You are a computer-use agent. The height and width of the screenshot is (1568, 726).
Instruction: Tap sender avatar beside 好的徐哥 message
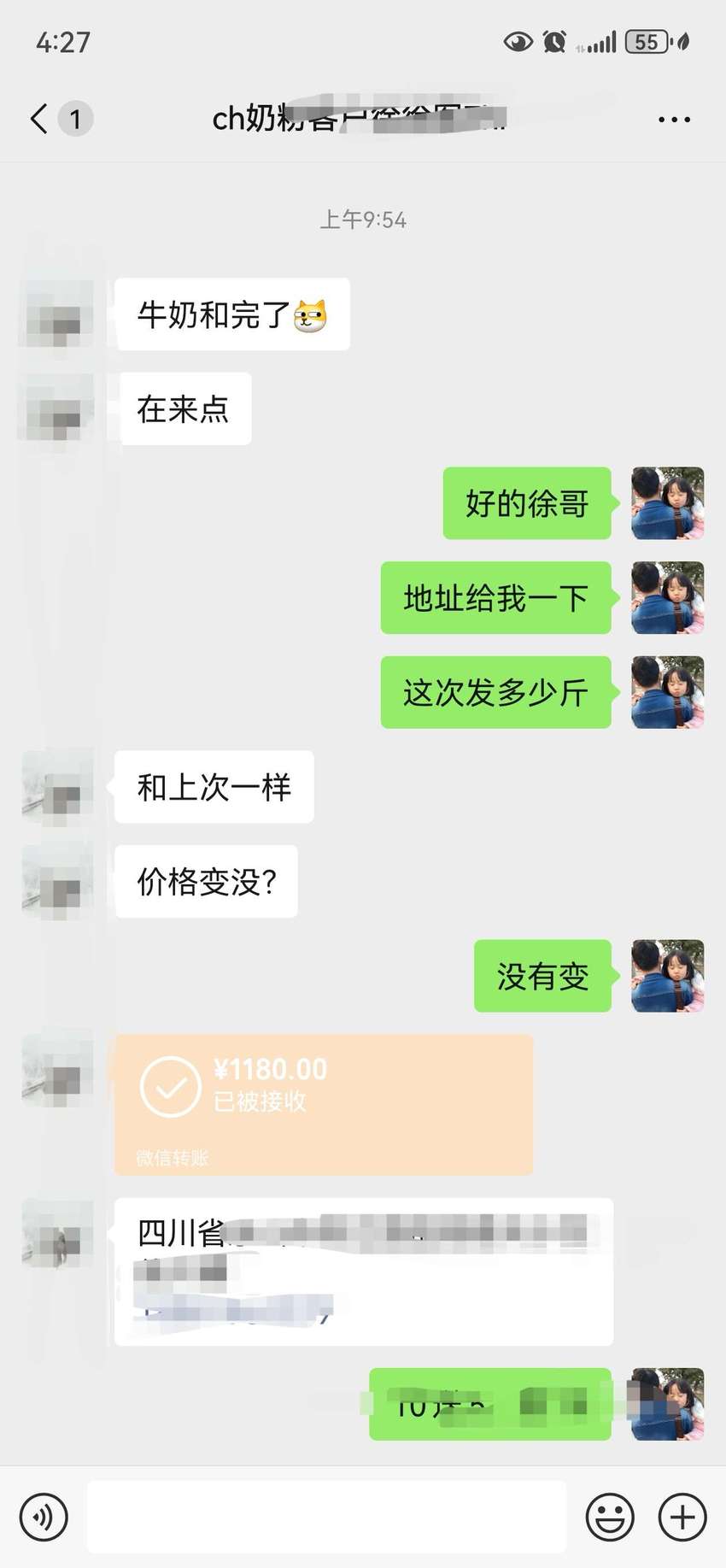(668, 503)
